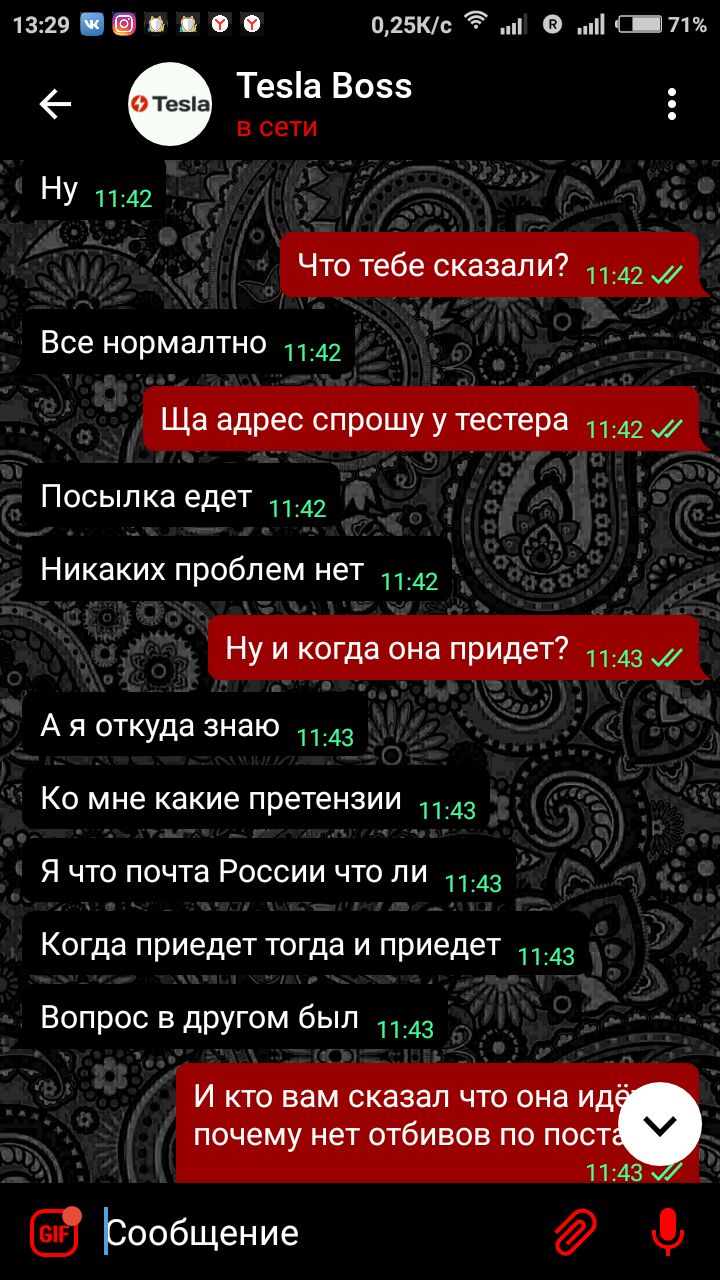This screenshot has width=720, height=1280.
Task: Open the GIF picker
Action: click(x=54, y=1232)
